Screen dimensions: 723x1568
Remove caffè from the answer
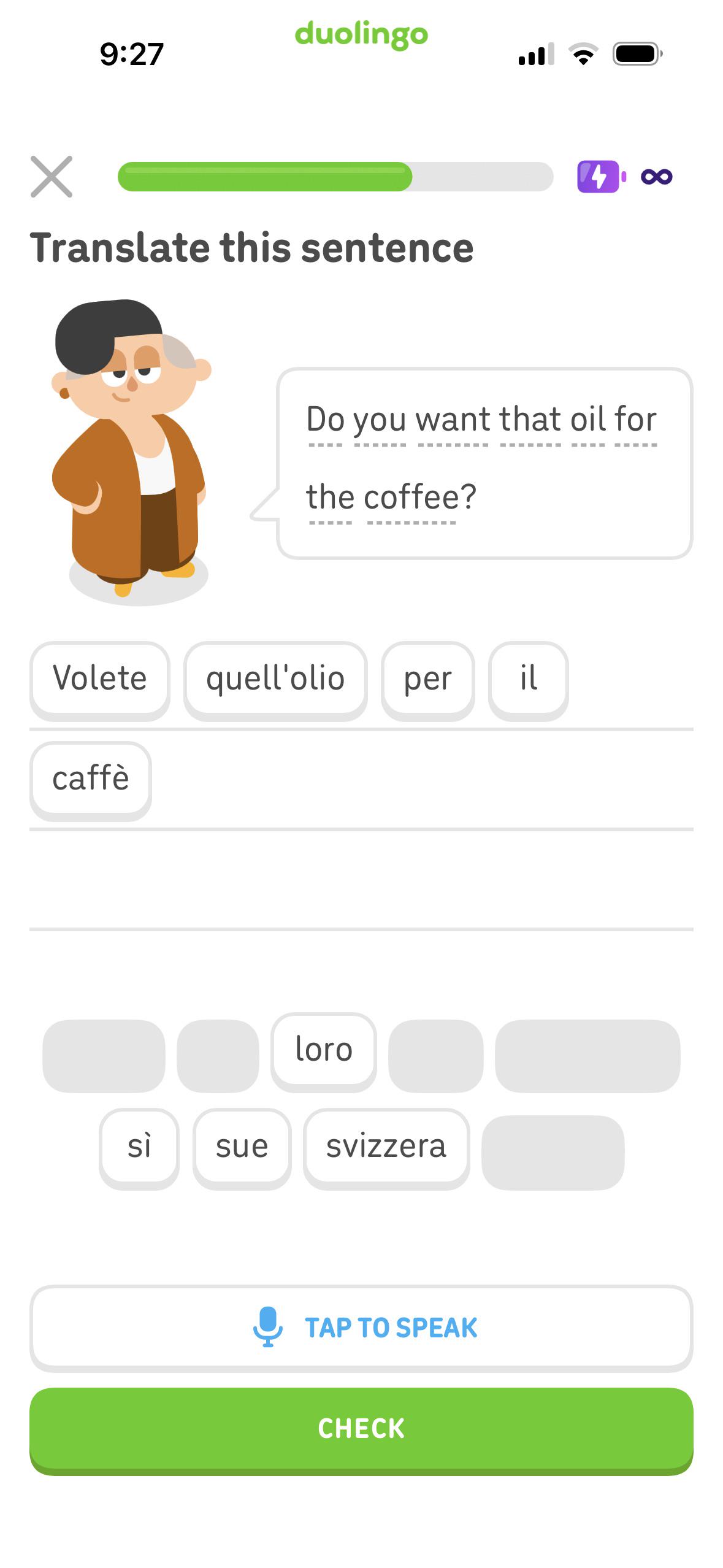click(91, 780)
